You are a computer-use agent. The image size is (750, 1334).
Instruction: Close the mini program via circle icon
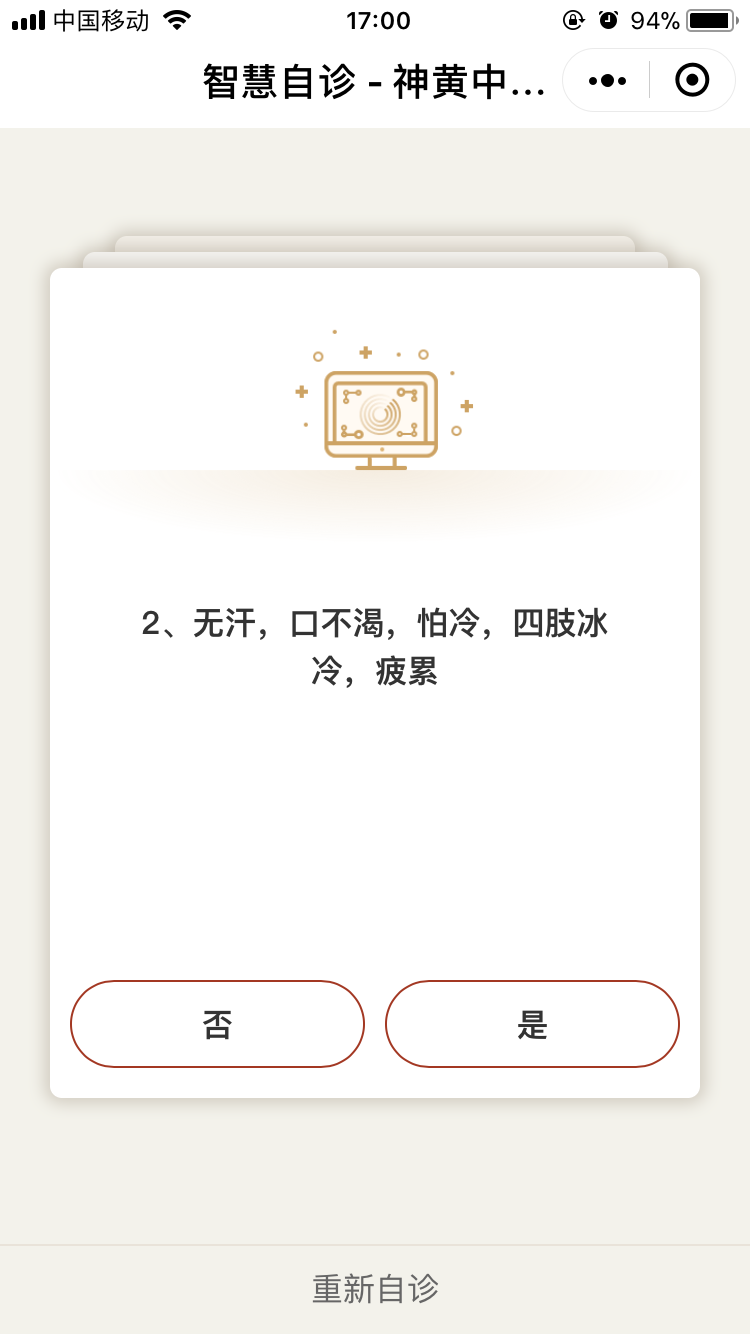(x=692, y=80)
